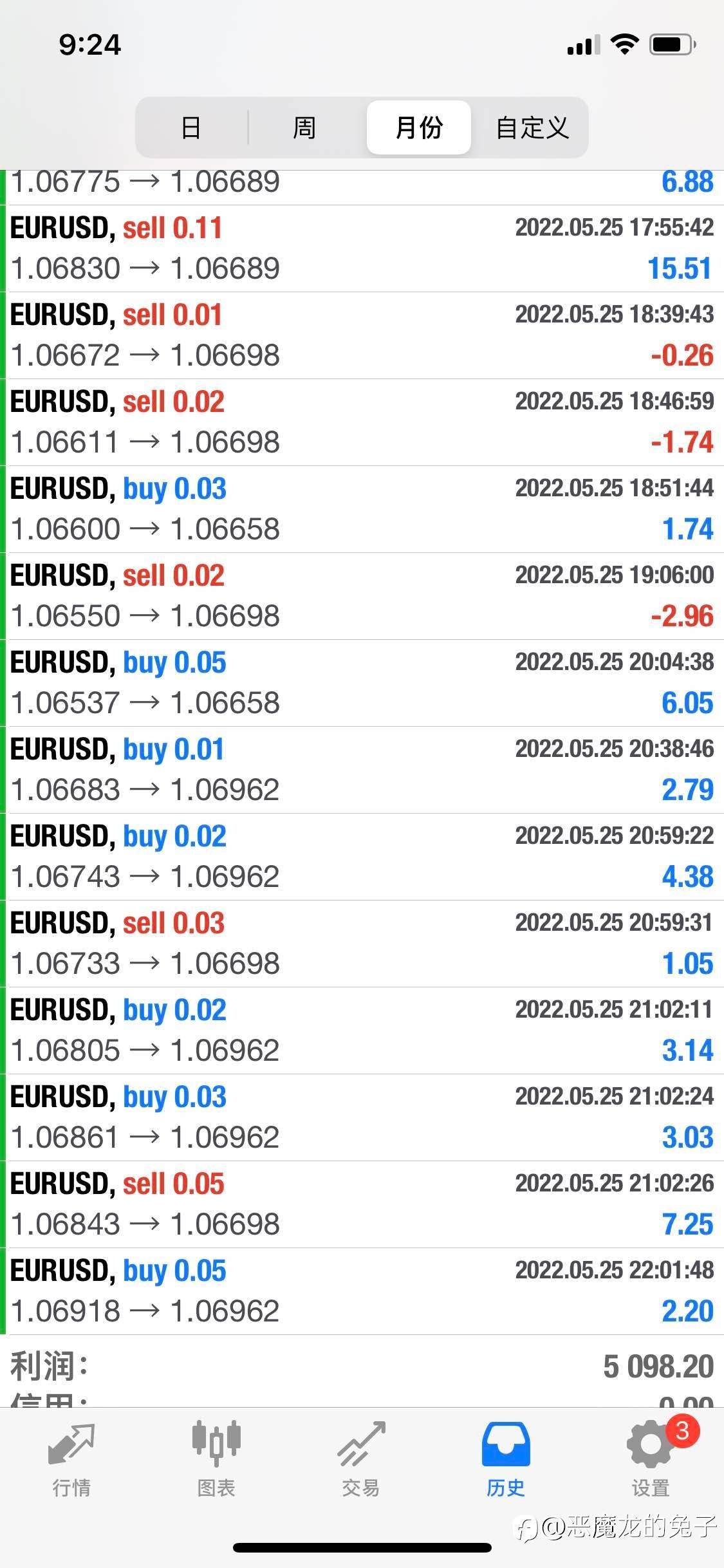Select the sell 0.05 trade at 21:02:26

click(364, 1204)
